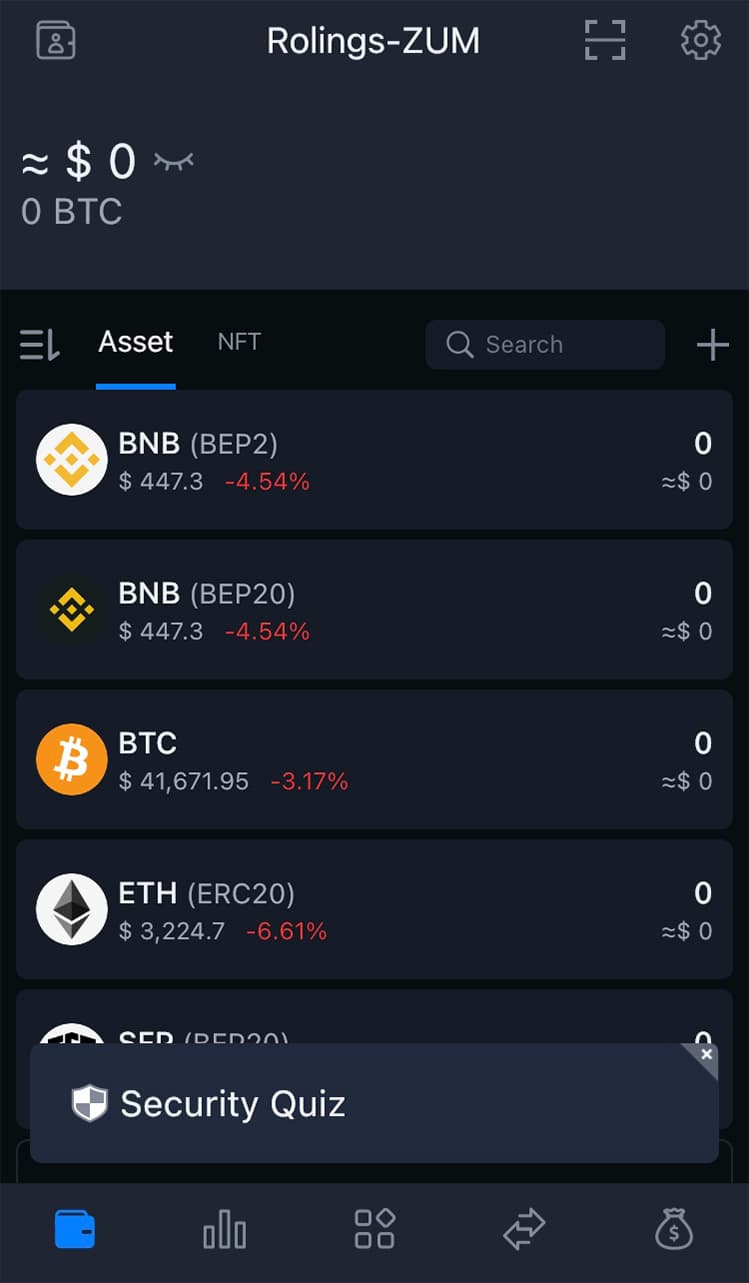Tap the asset Search field
749x1283 pixels.
click(545, 345)
